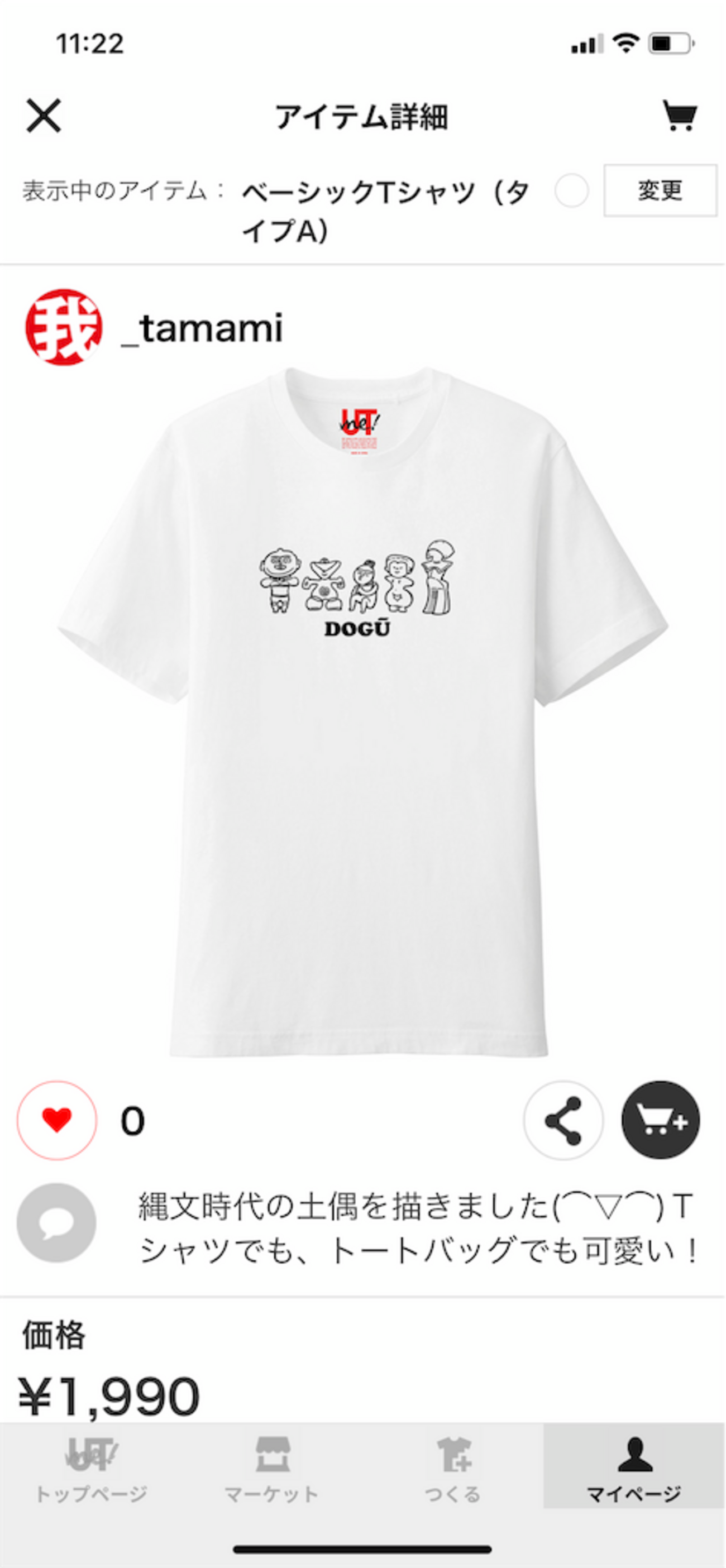Like this T-shirt design
This screenshot has height=1568, width=726.
(56, 1120)
